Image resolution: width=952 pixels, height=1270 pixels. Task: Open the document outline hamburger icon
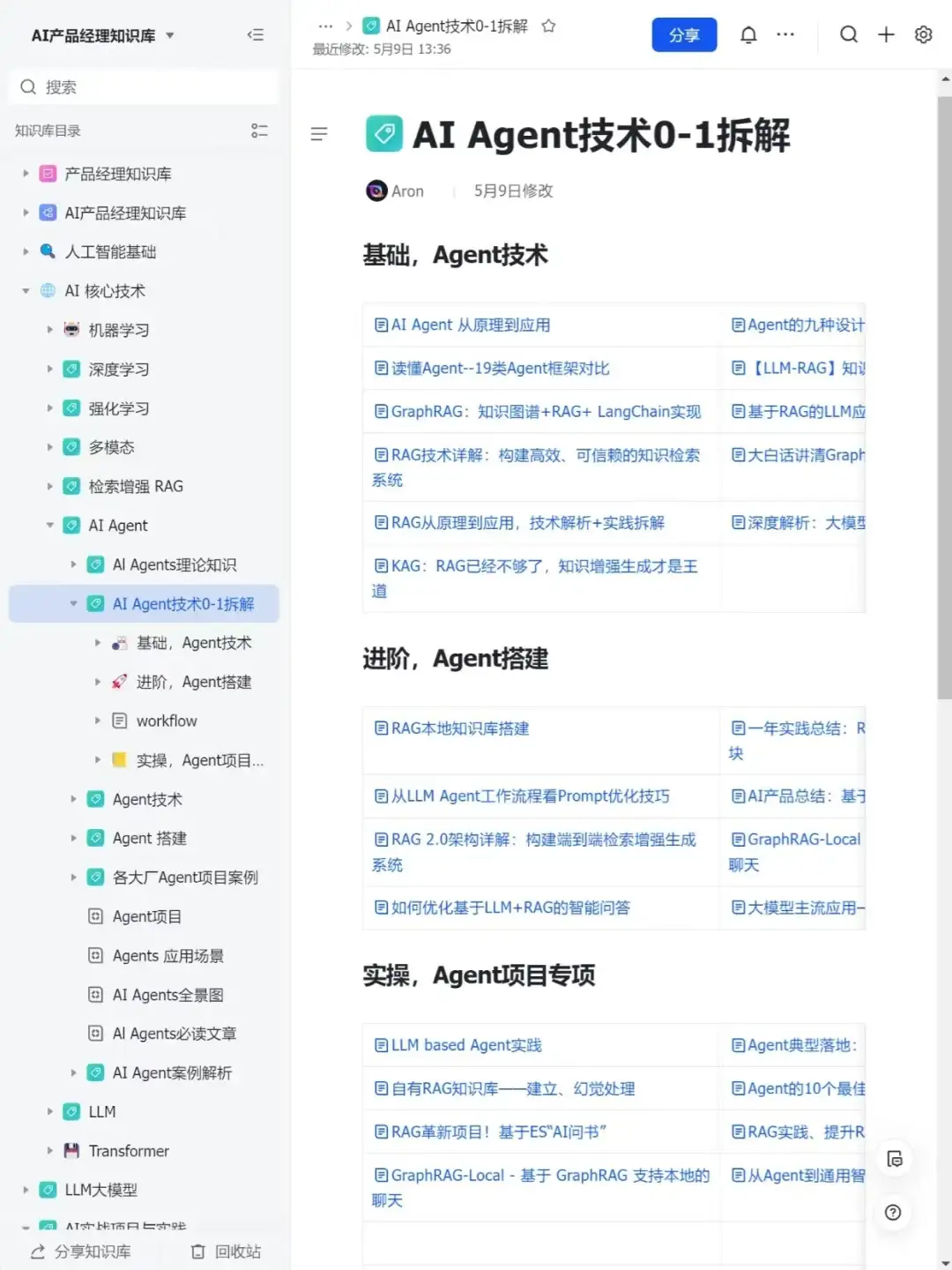pyautogui.click(x=319, y=134)
